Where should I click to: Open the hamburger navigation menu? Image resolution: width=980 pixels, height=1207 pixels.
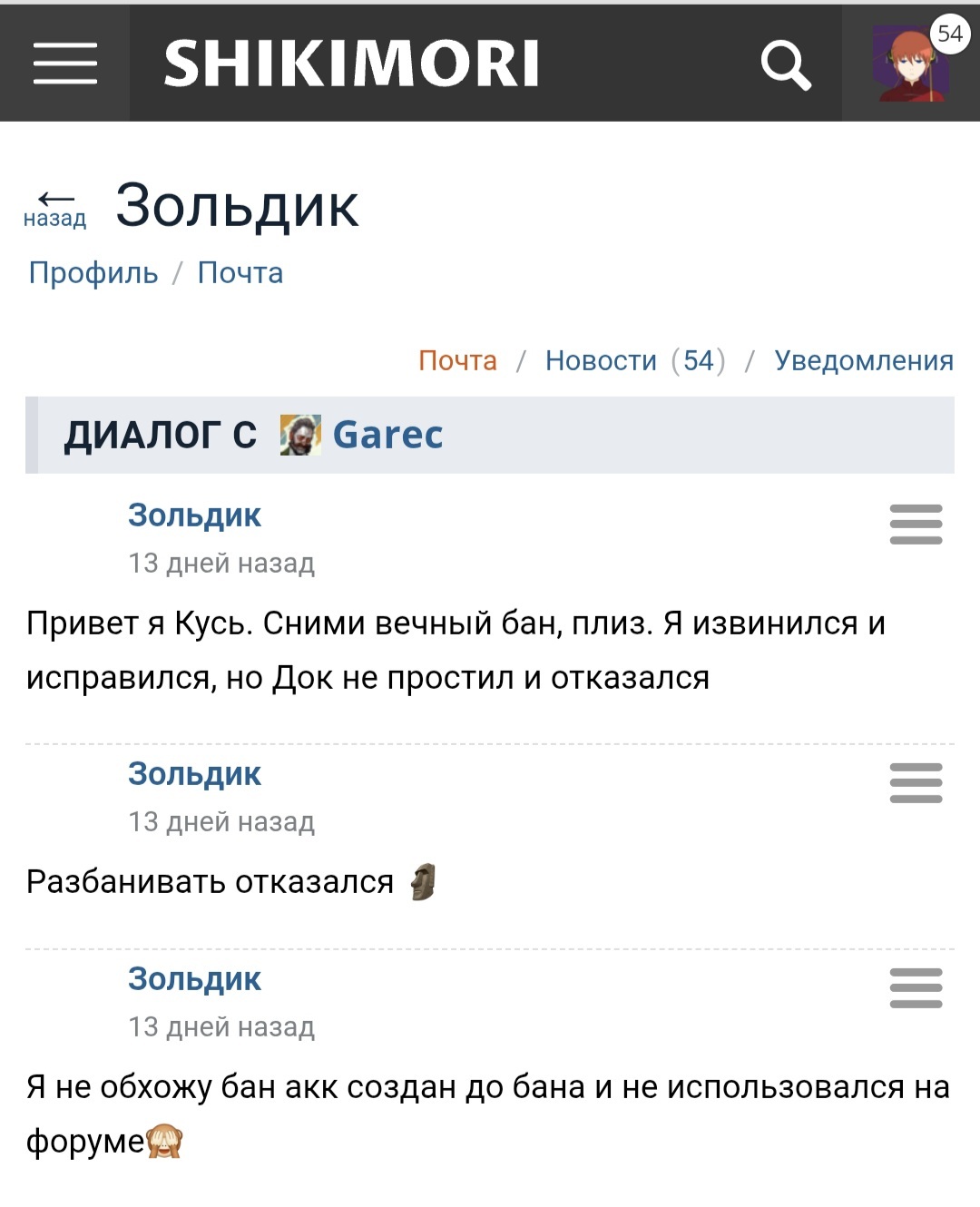tap(64, 64)
